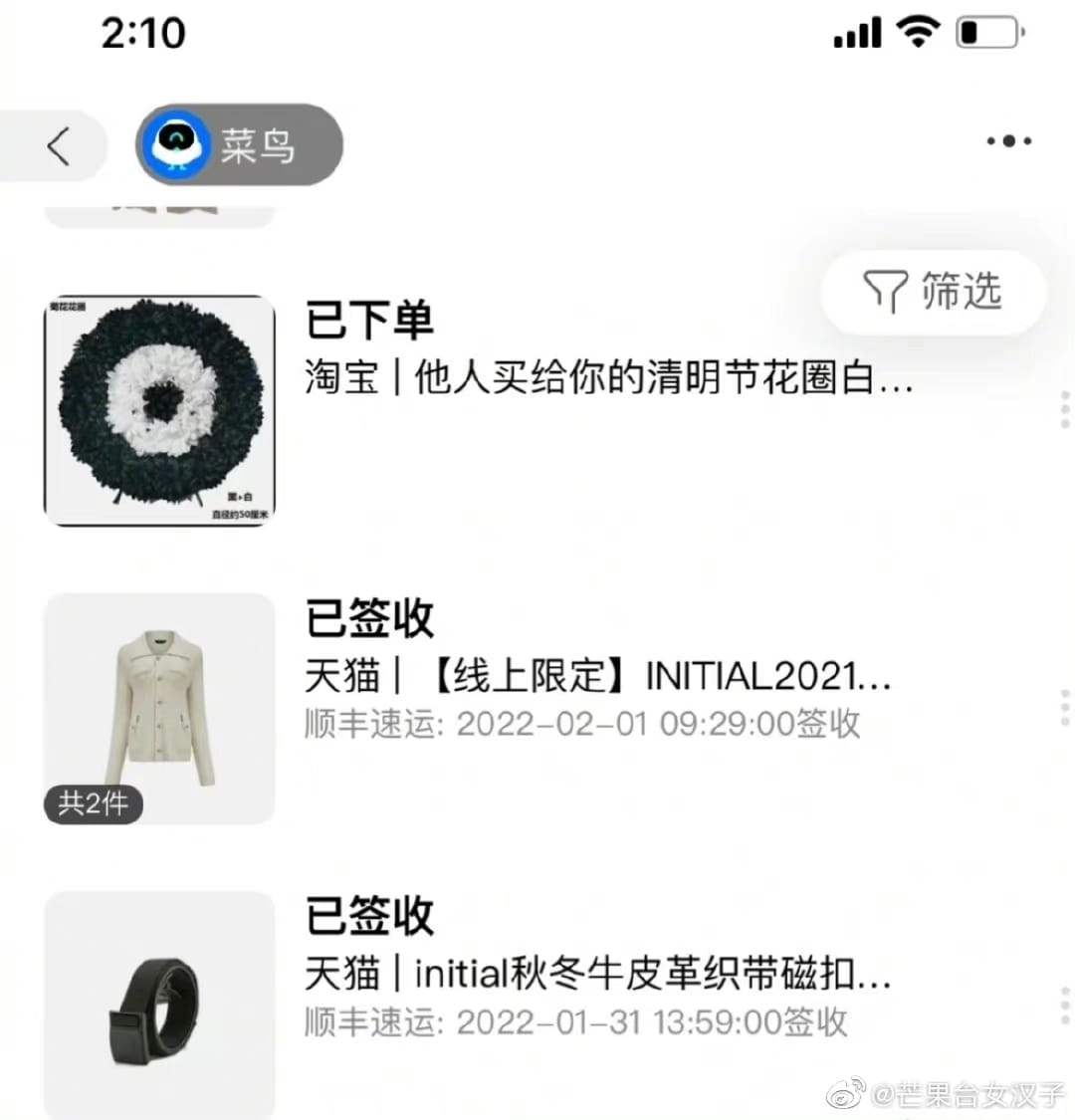Open the INITIAL2021 线上限定 signed package
This screenshot has width=1075, height=1120.
click(597, 677)
